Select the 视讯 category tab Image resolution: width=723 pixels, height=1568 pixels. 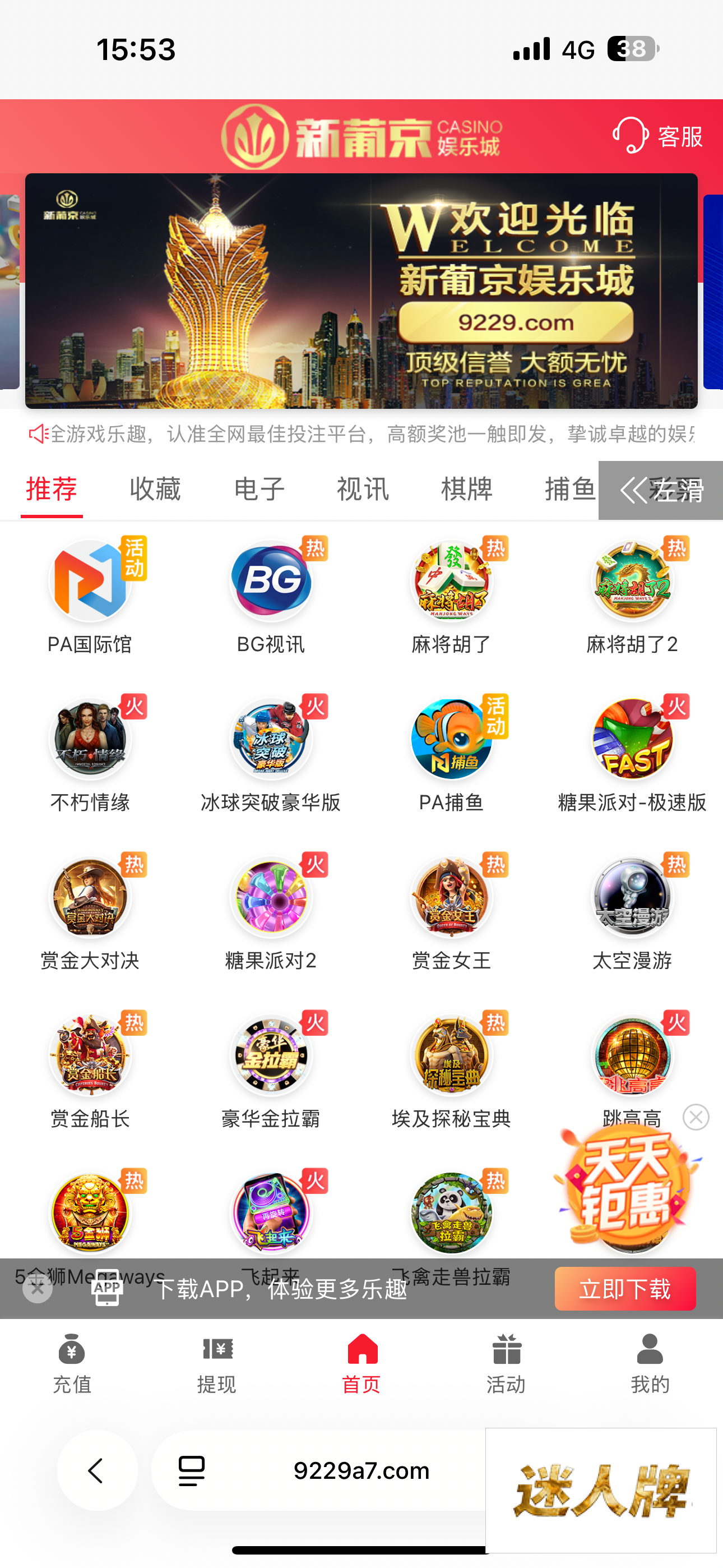point(363,490)
